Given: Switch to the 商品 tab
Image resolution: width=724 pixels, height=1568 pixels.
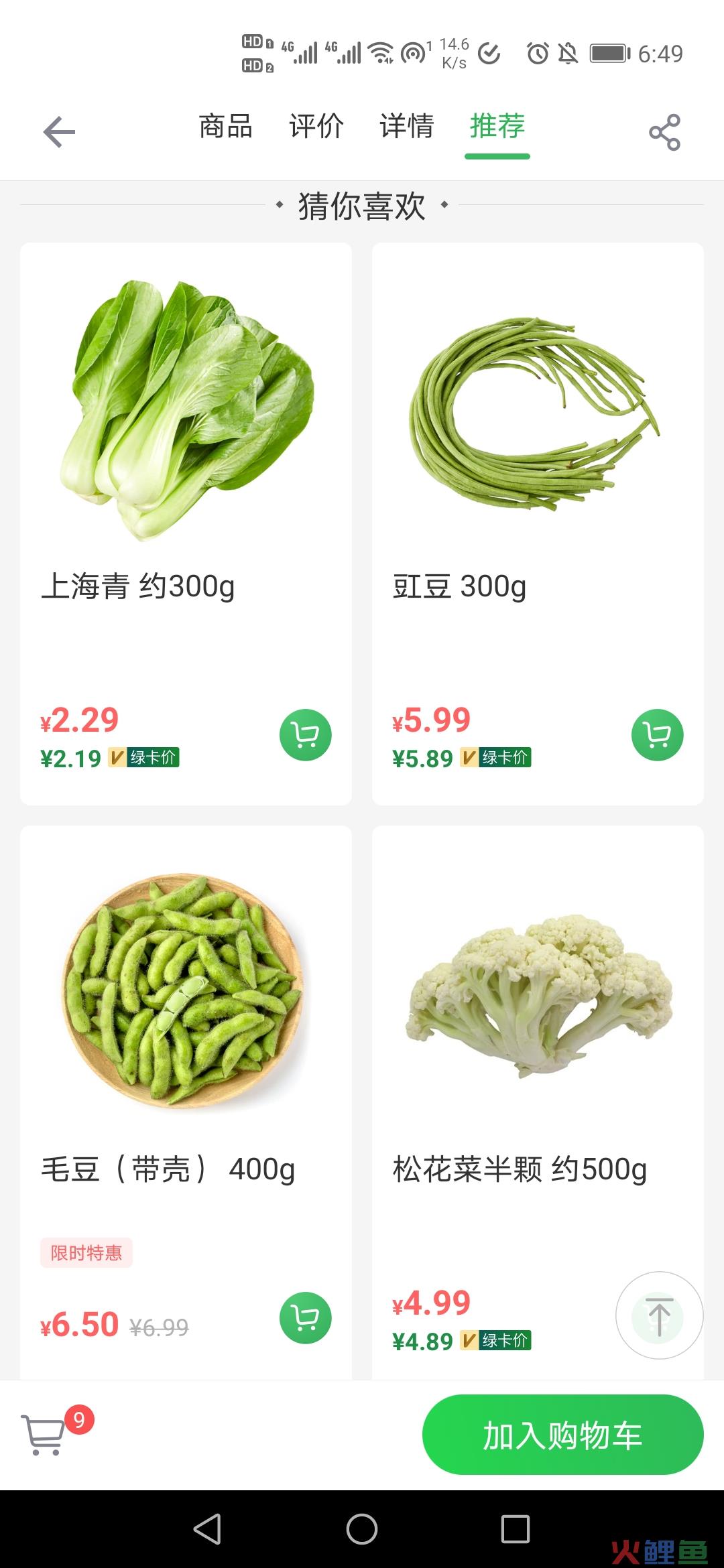Looking at the screenshot, I should [x=226, y=126].
